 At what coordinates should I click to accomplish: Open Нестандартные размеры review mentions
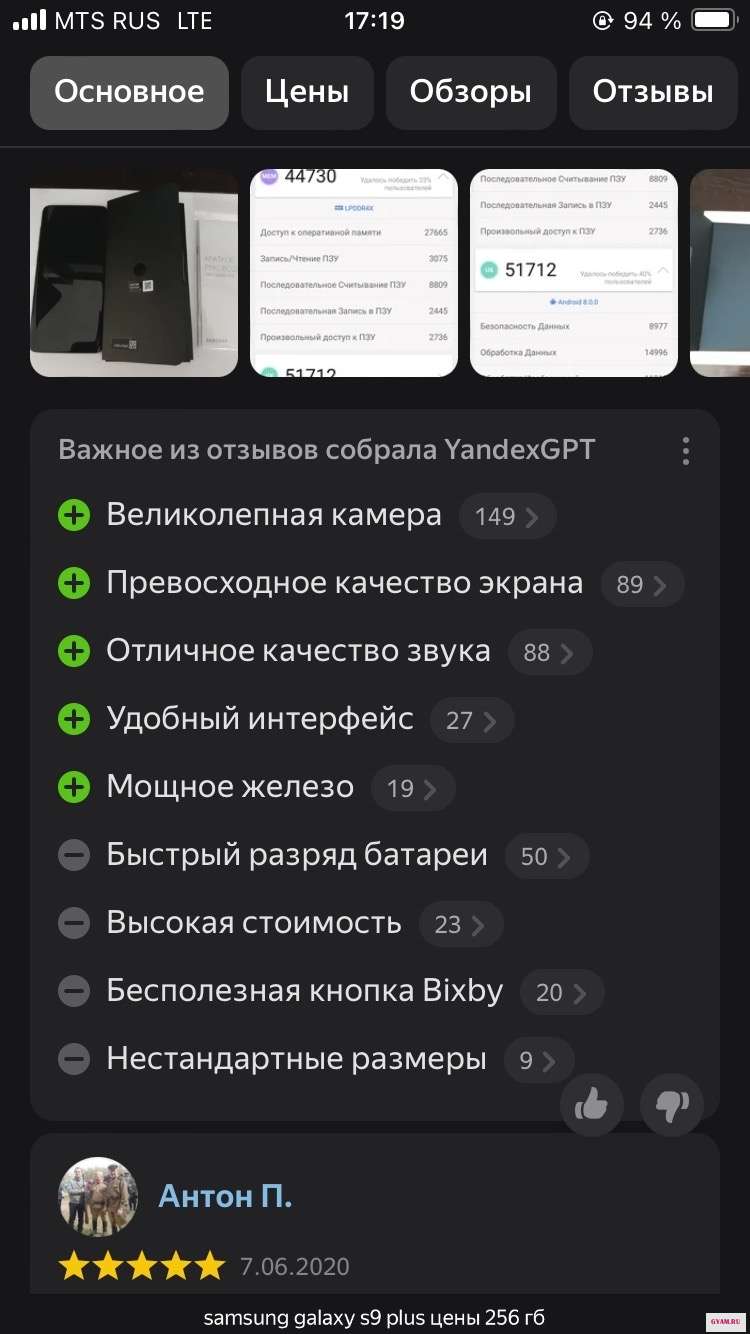538,1061
